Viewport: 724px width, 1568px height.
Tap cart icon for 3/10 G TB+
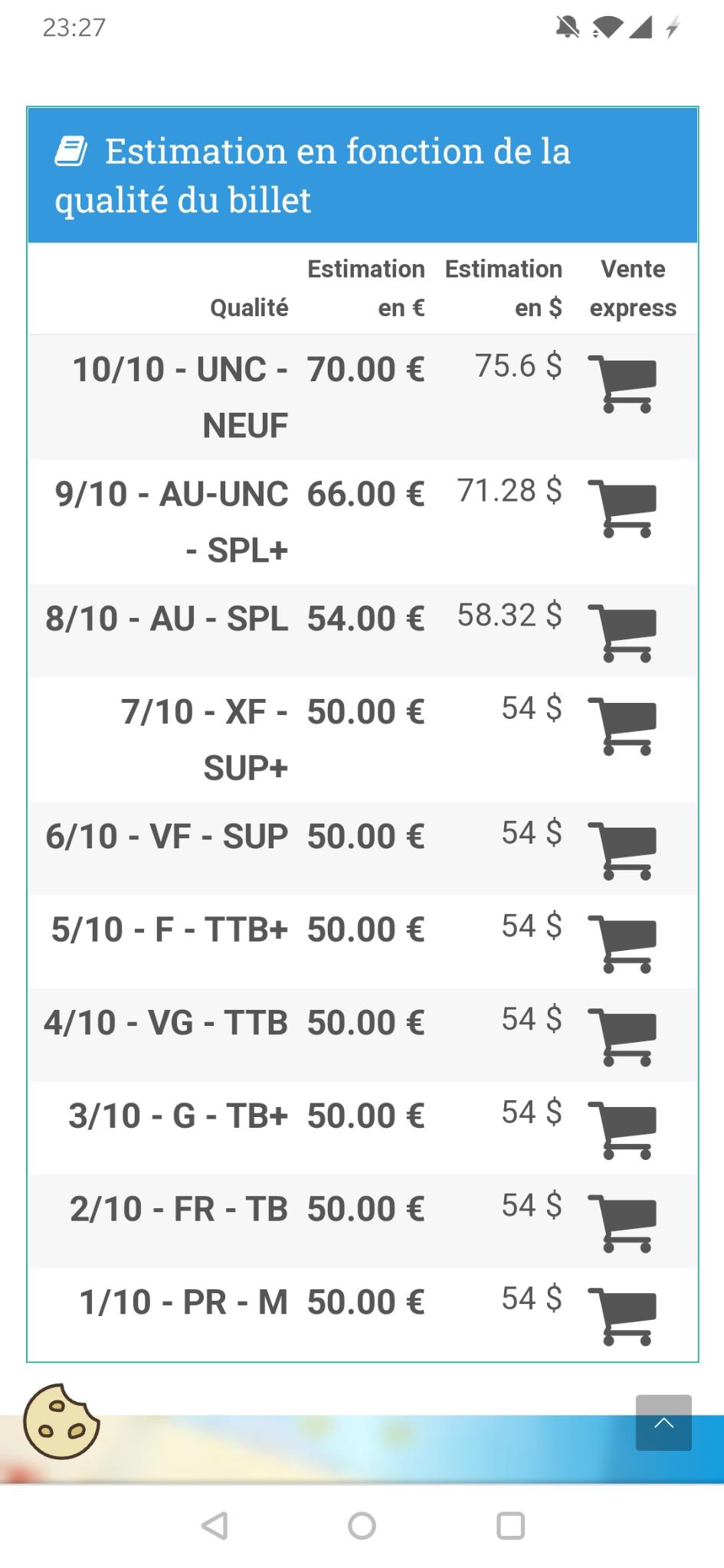tap(622, 1131)
